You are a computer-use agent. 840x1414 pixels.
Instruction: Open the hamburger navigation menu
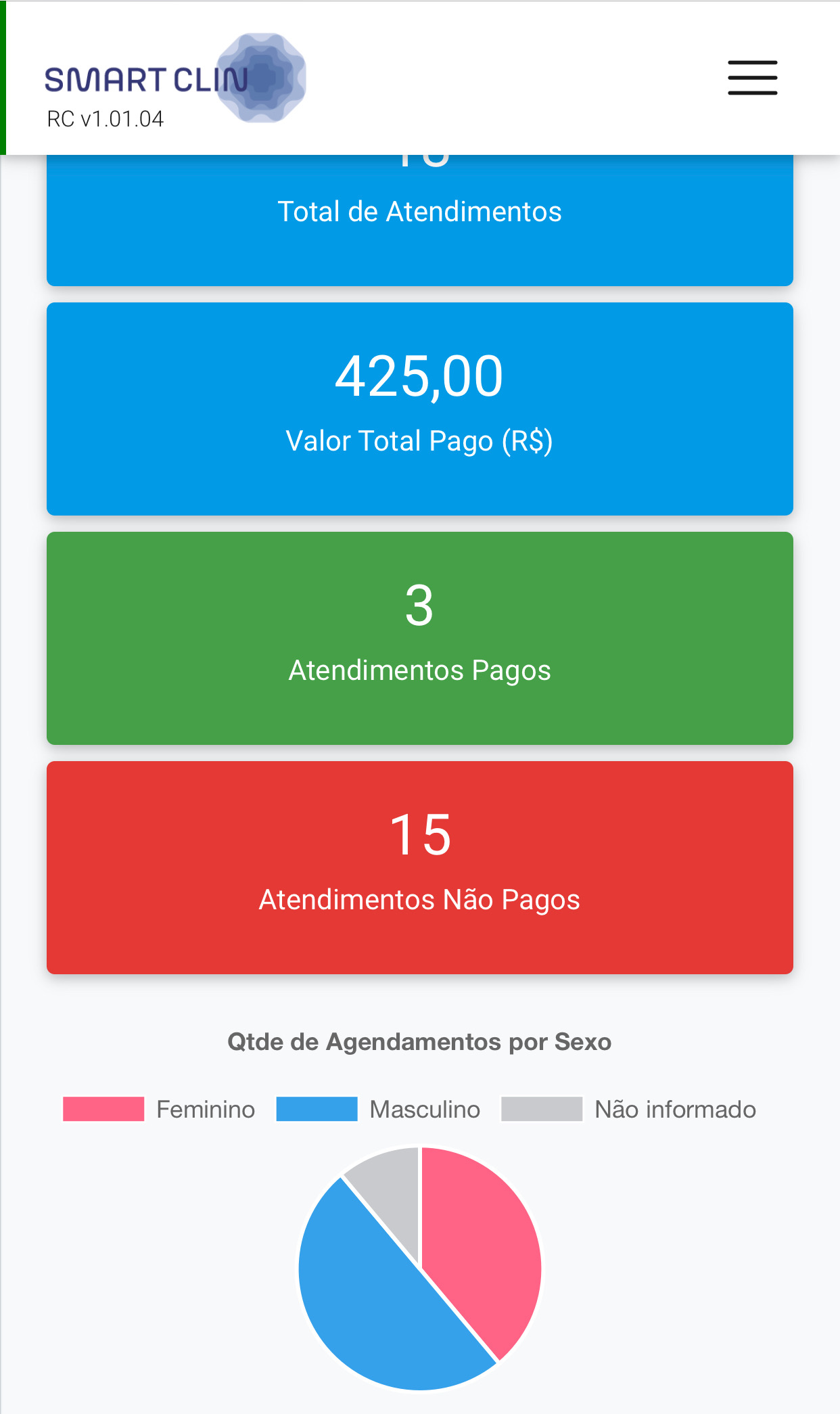pos(752,78)
